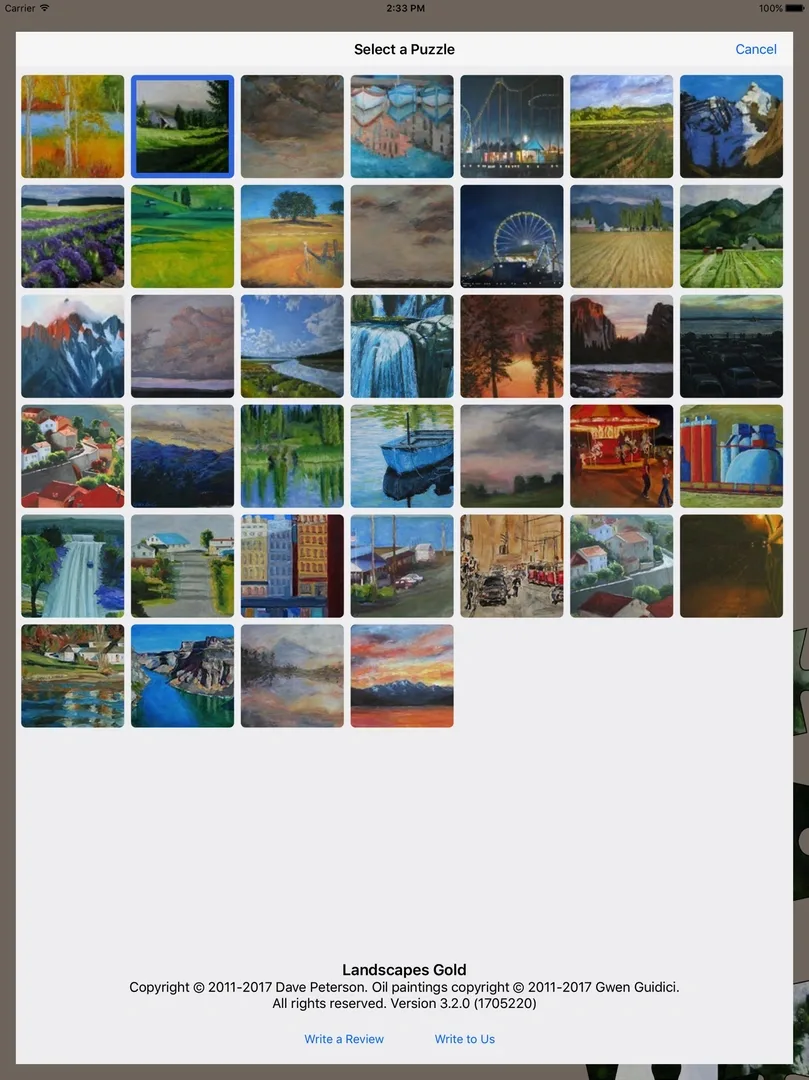Choose the dark tunnel painting
The height and width of the screenshot is (1080, 809).
point(732,566)
